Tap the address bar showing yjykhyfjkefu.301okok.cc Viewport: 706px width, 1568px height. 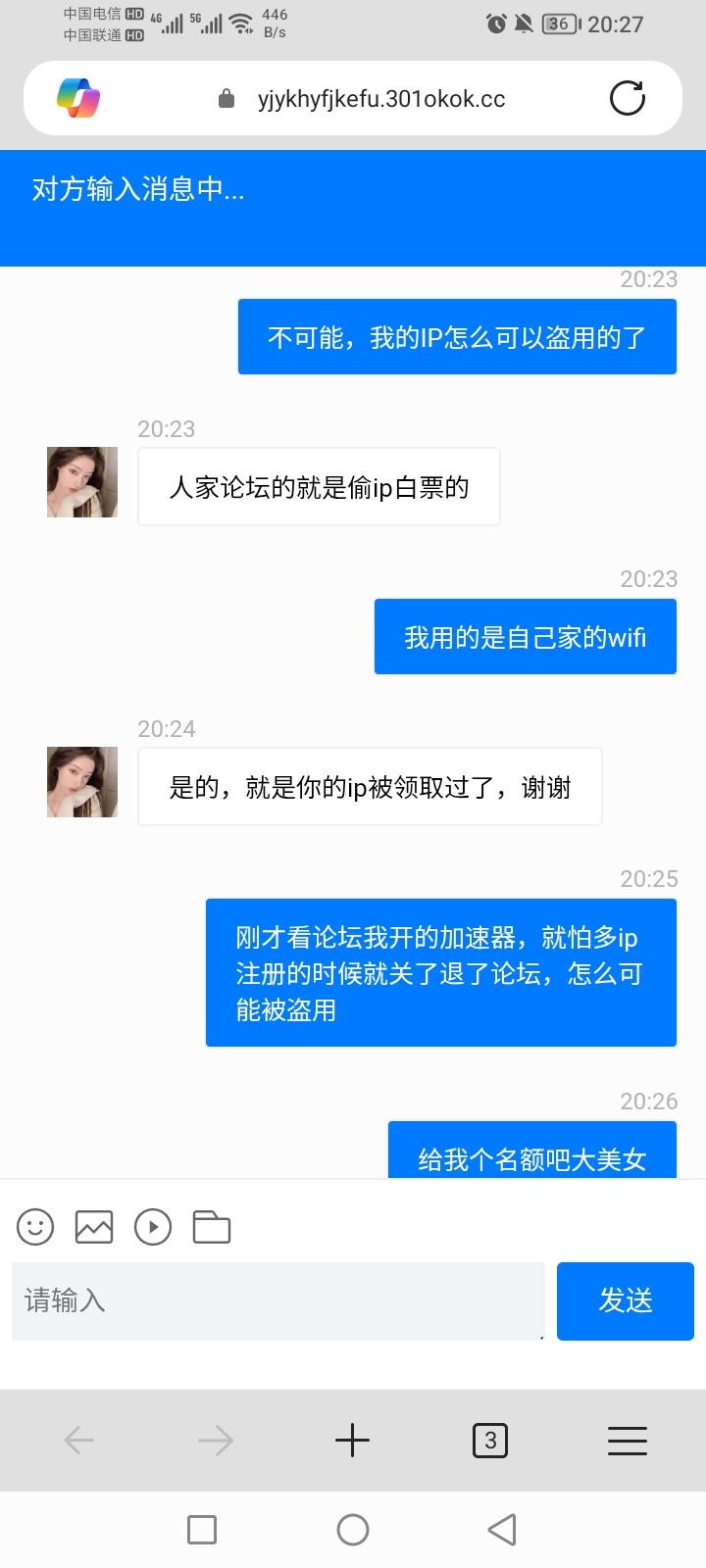point(380,99)
